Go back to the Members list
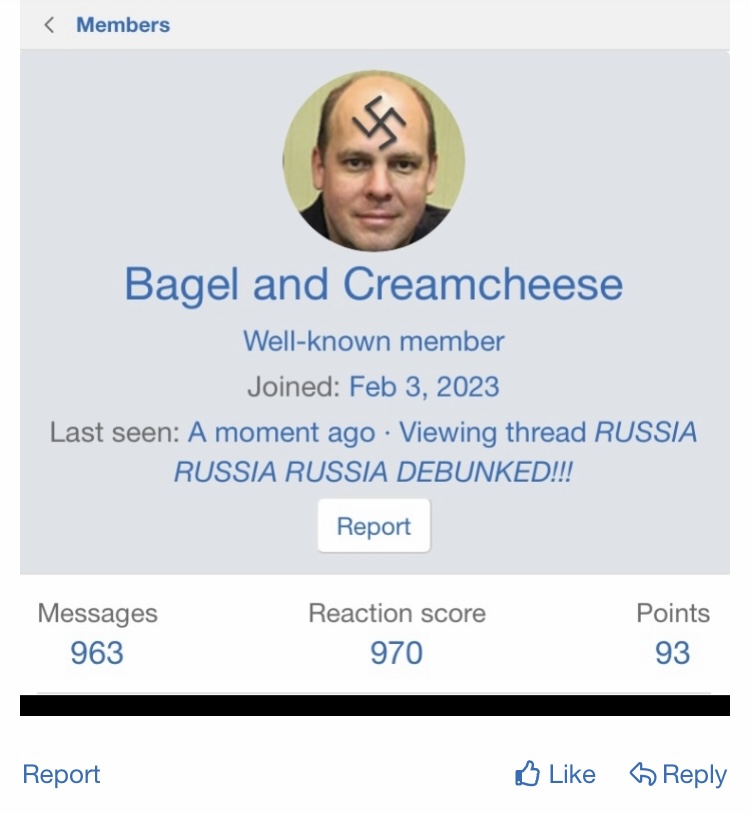Image resolution: width=750 pixels, height=814 pixels. point(108,25)
